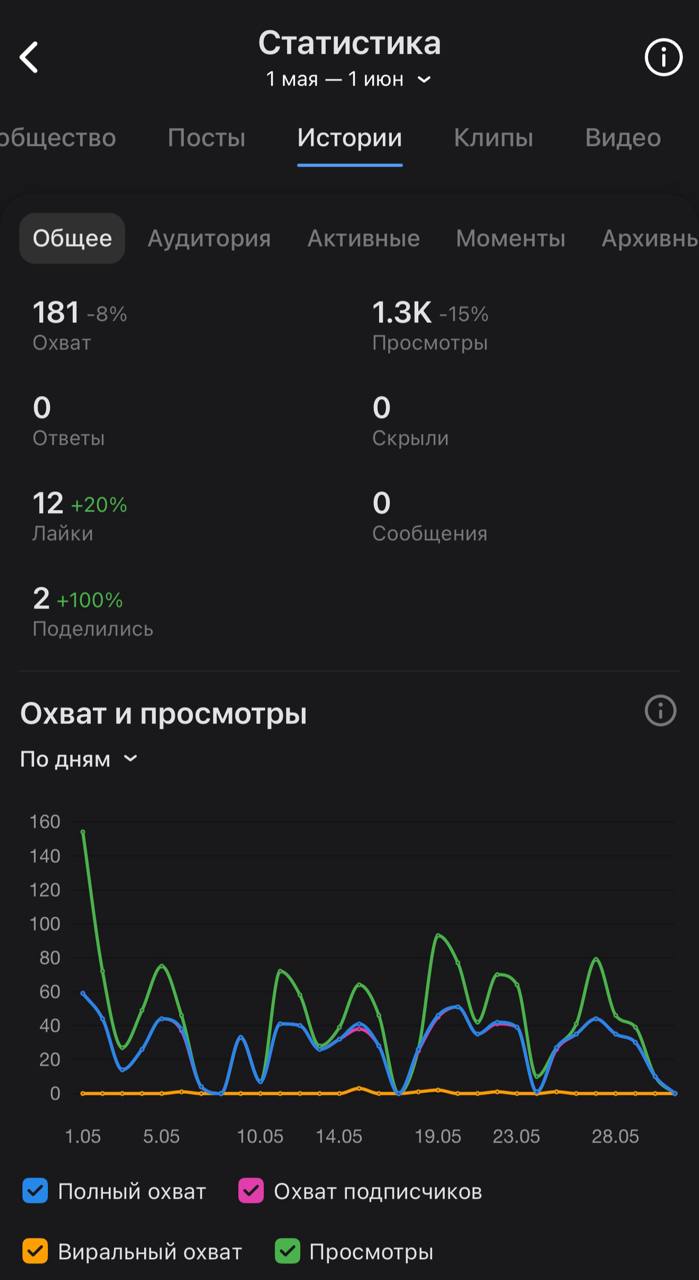Expand the По дням period dropdown

point(79,759)
